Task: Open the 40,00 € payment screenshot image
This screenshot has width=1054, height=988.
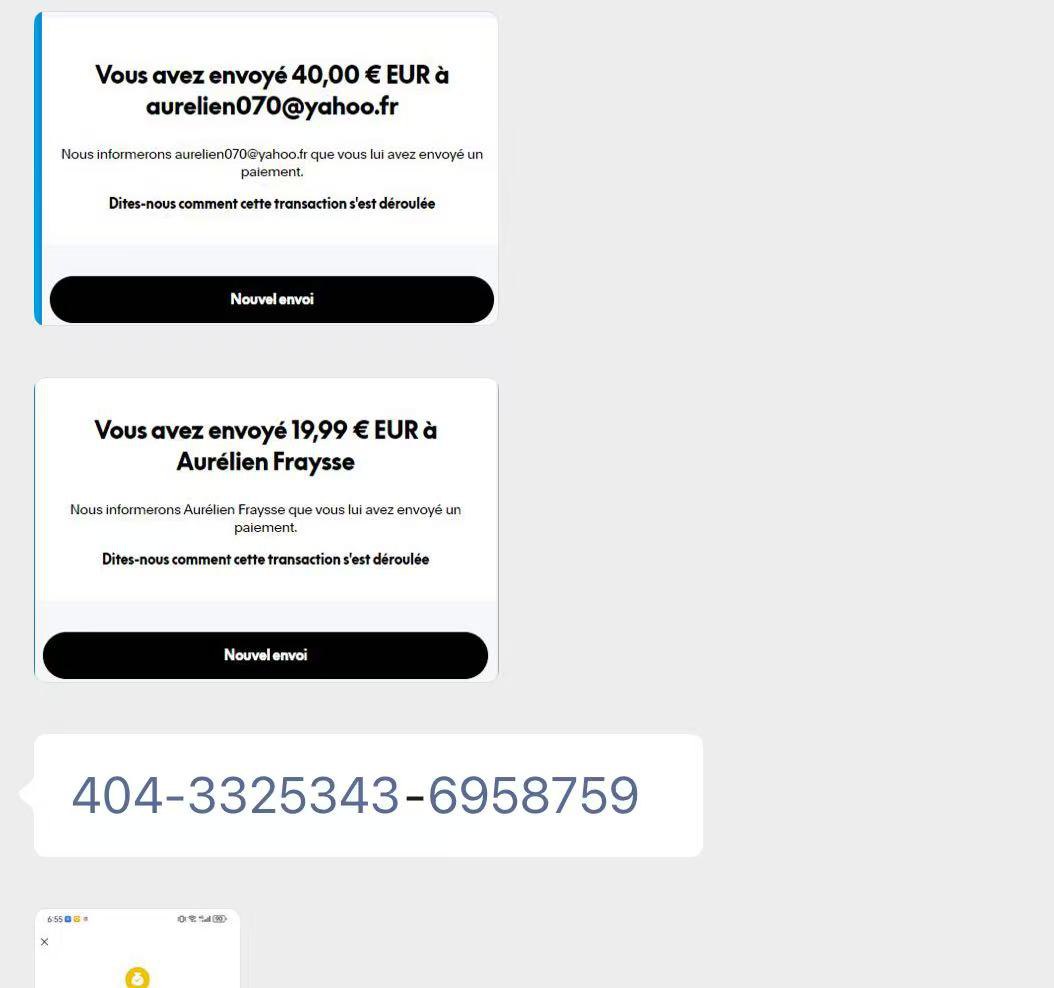Action: 266,168
